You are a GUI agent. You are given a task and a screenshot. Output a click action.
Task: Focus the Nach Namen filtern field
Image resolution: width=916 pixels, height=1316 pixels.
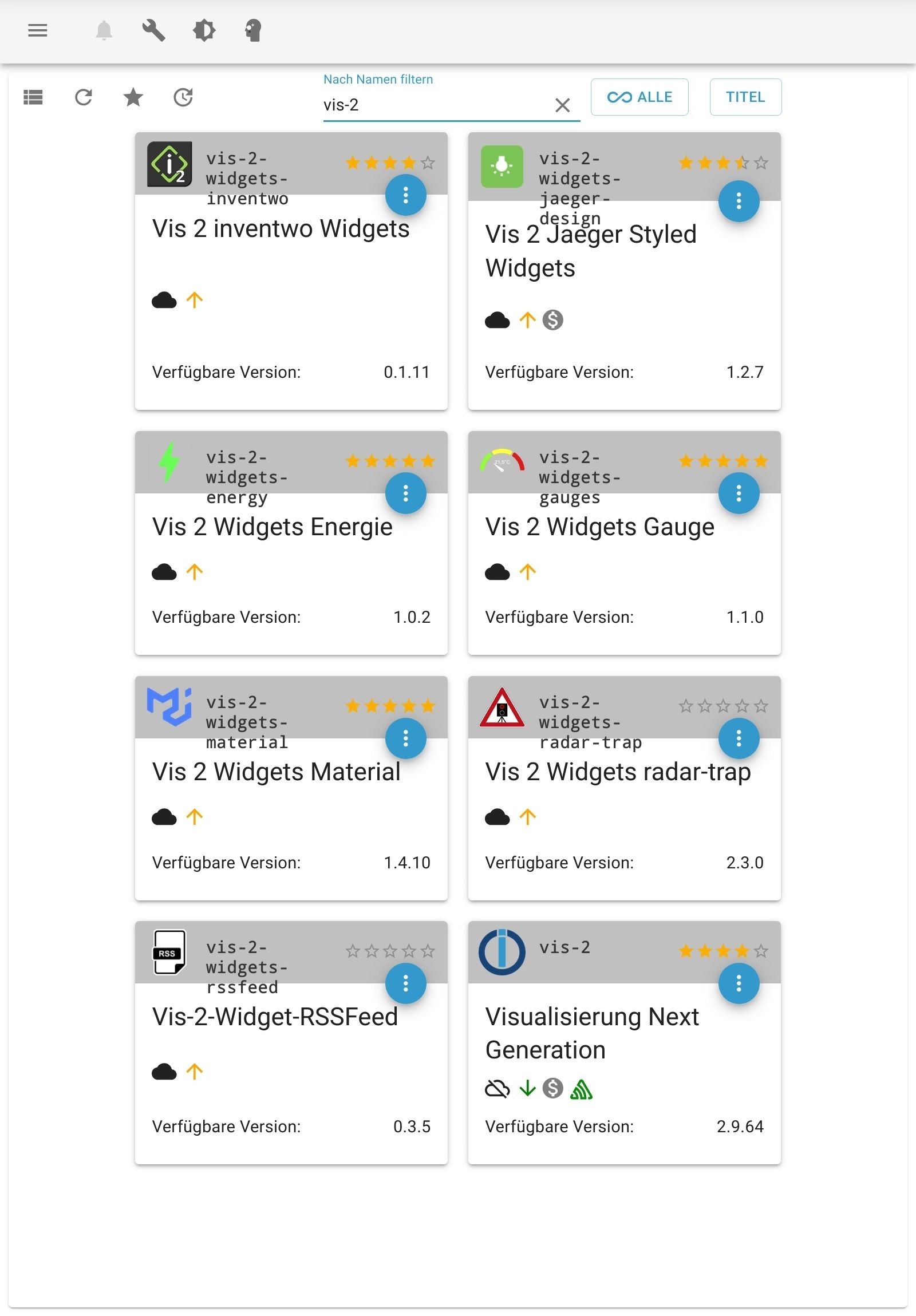point(436,105)
